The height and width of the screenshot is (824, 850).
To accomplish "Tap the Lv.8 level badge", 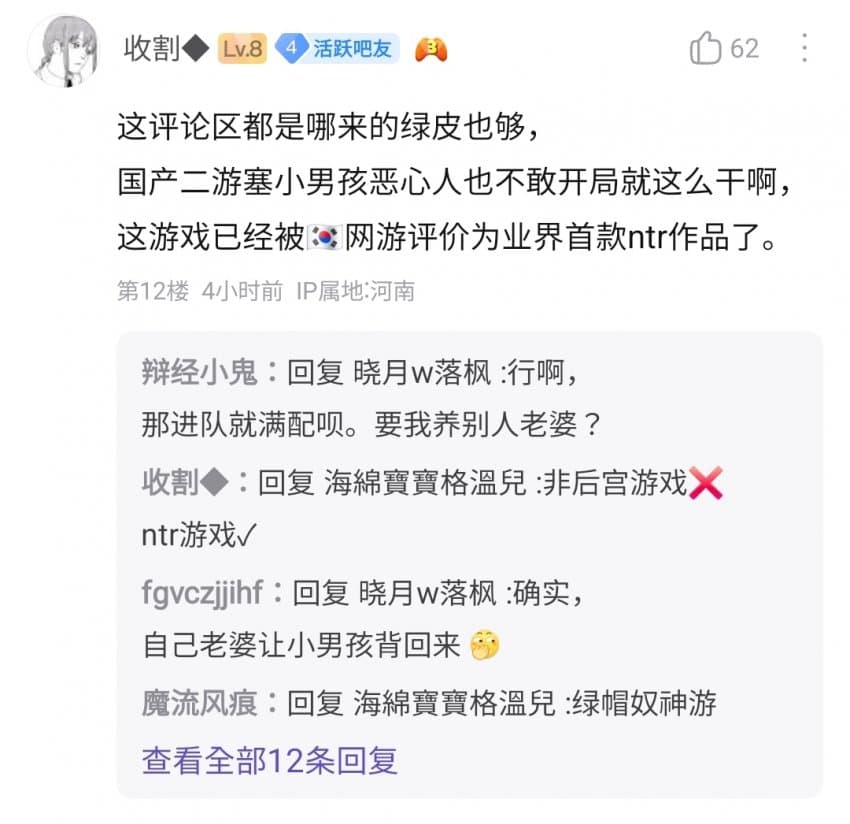I will 242,48.
